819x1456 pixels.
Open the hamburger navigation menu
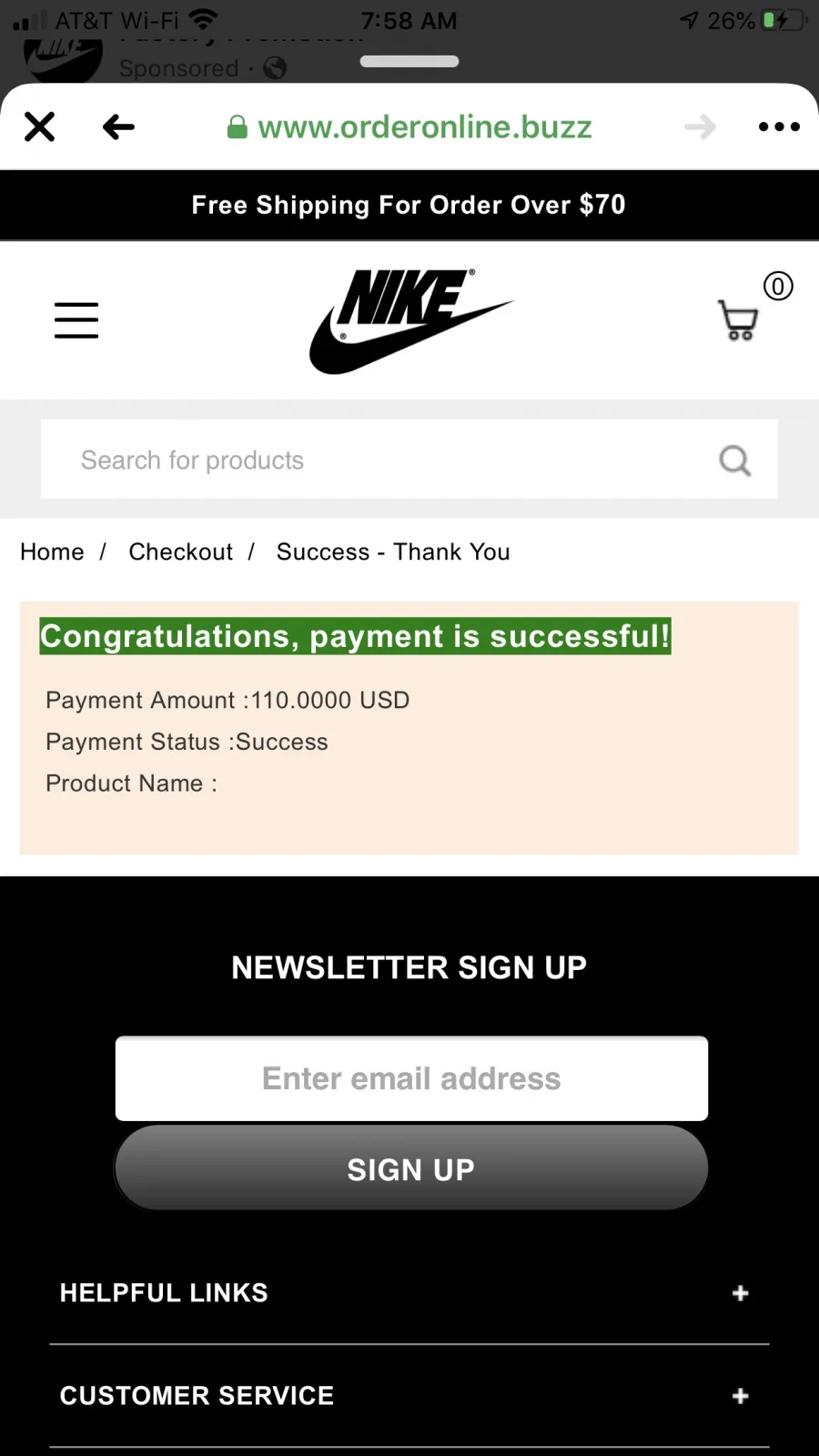(76, 320)
